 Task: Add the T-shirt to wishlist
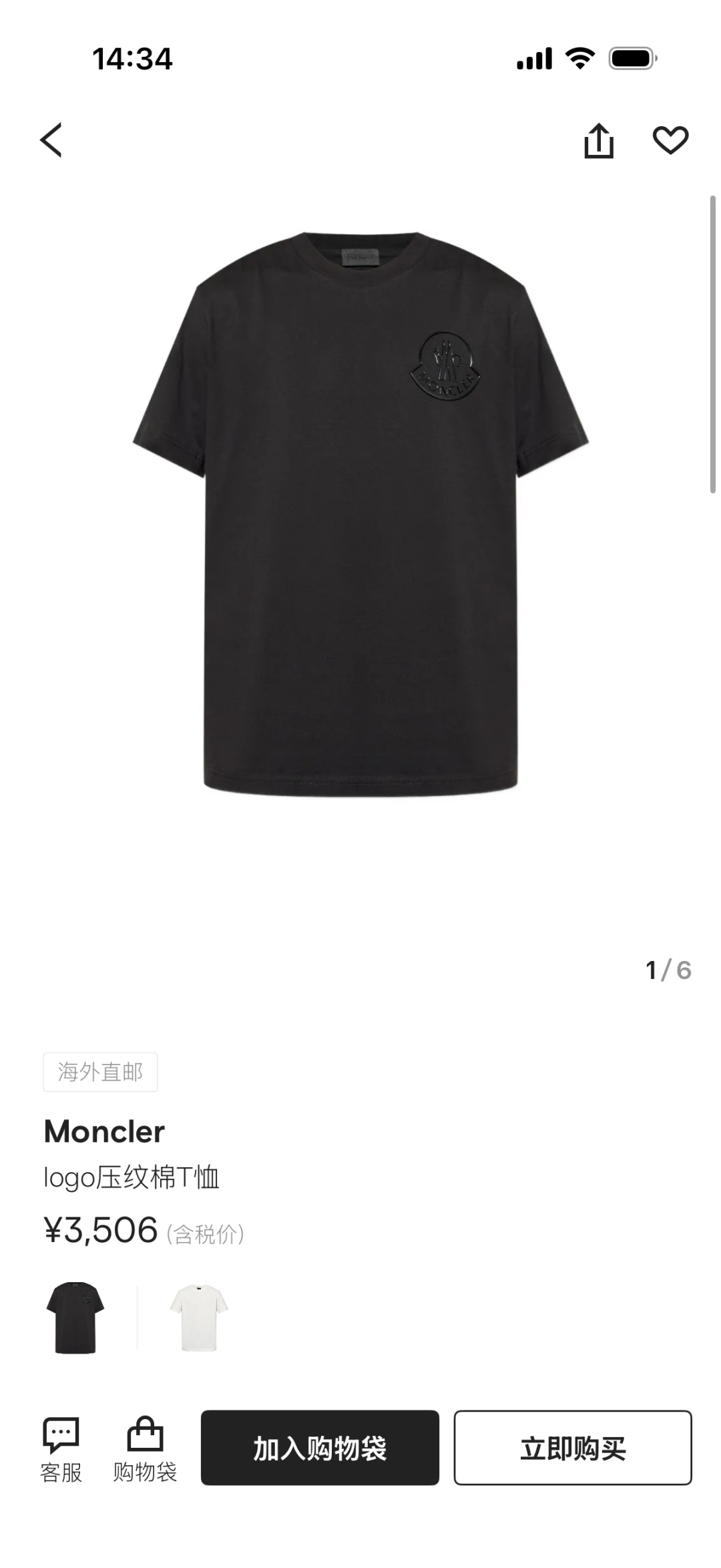[670, 140]
